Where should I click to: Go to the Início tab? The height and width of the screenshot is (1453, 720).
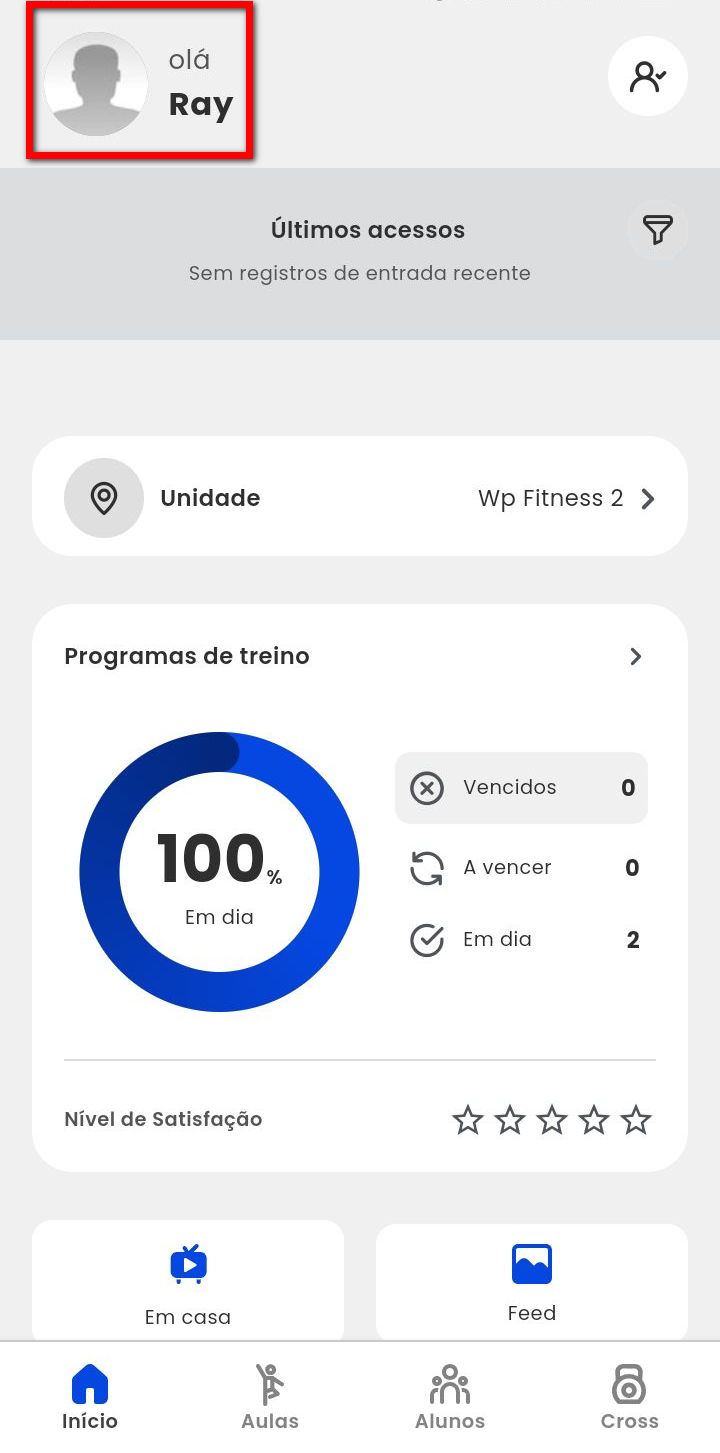click(x=90, y=1397)
